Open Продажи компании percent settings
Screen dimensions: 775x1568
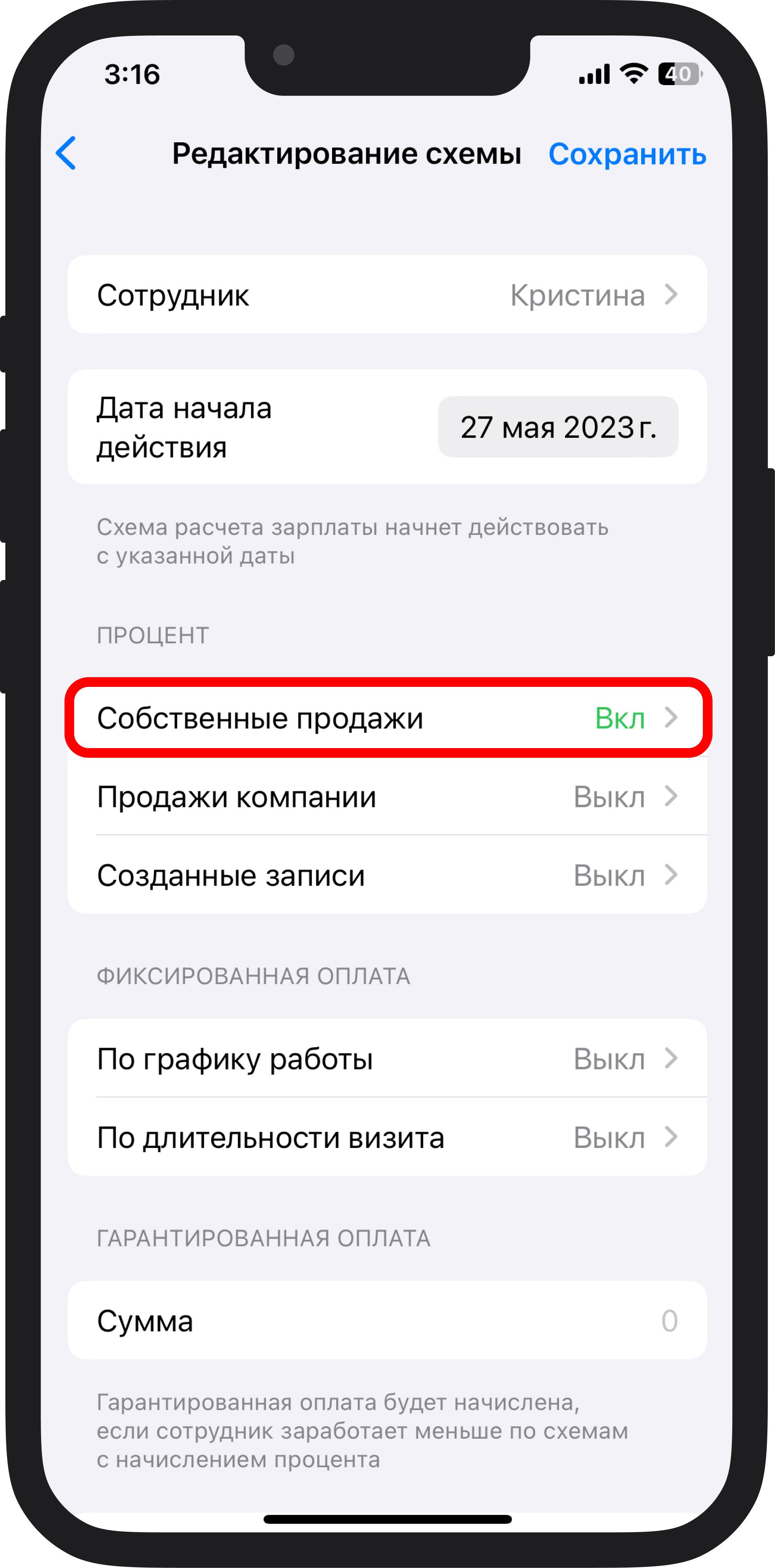(x=387, y=797)
